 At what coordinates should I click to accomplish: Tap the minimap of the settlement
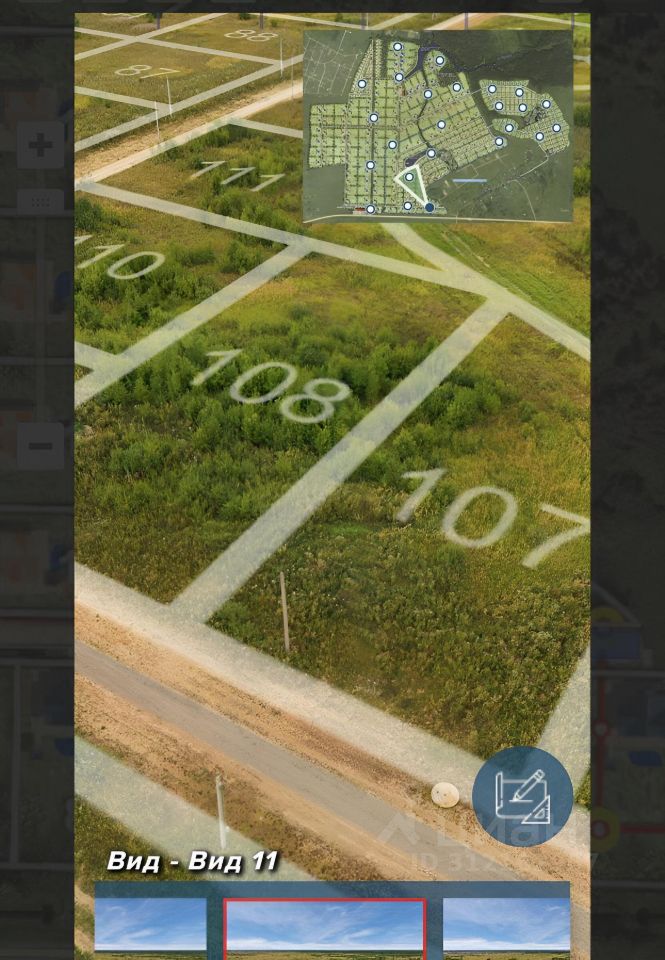pos(437,125)
